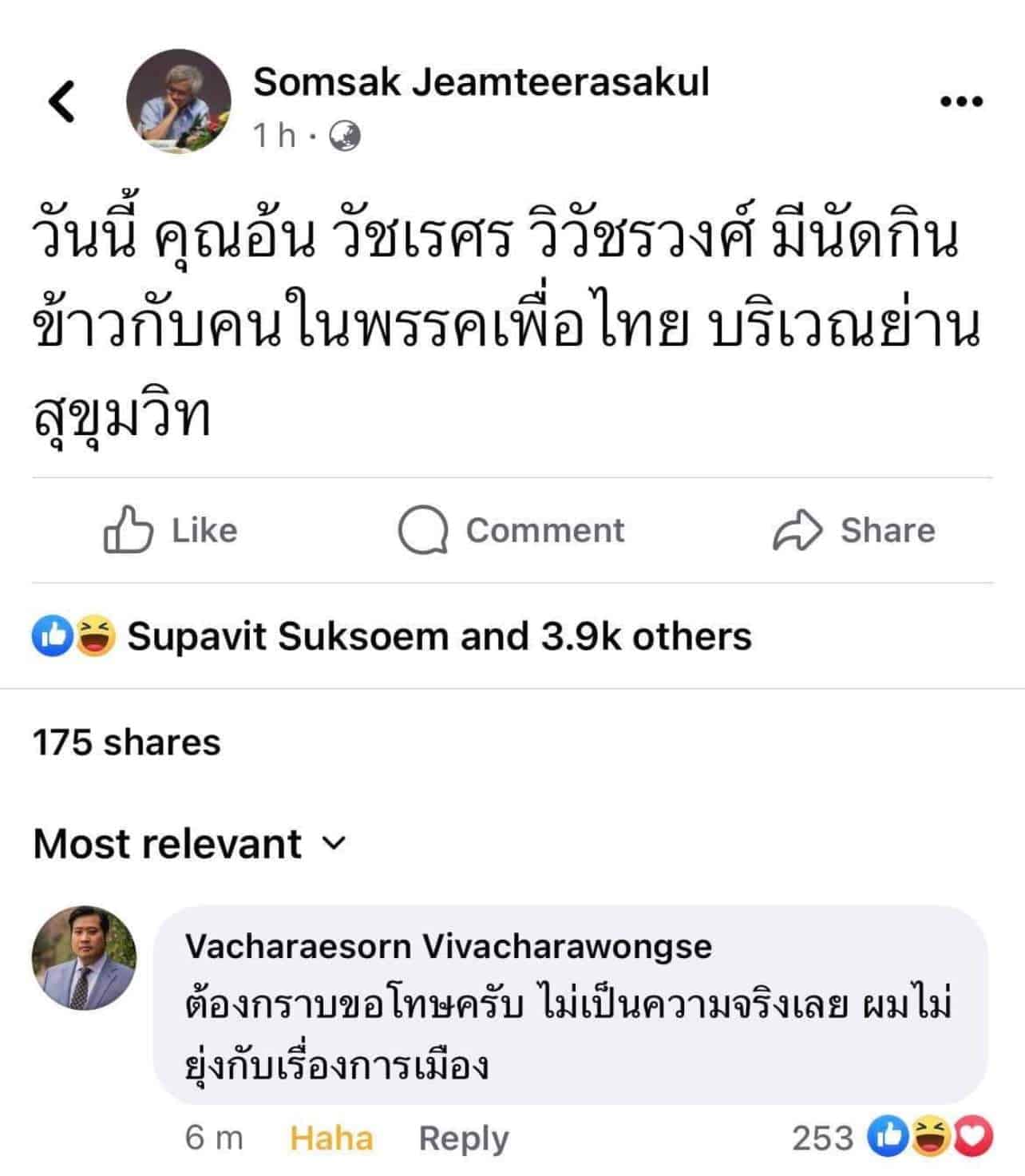Click the globe privacy icon next to the timestamp
This screenshot has width=1025, height=1176.
click(342, 134)
